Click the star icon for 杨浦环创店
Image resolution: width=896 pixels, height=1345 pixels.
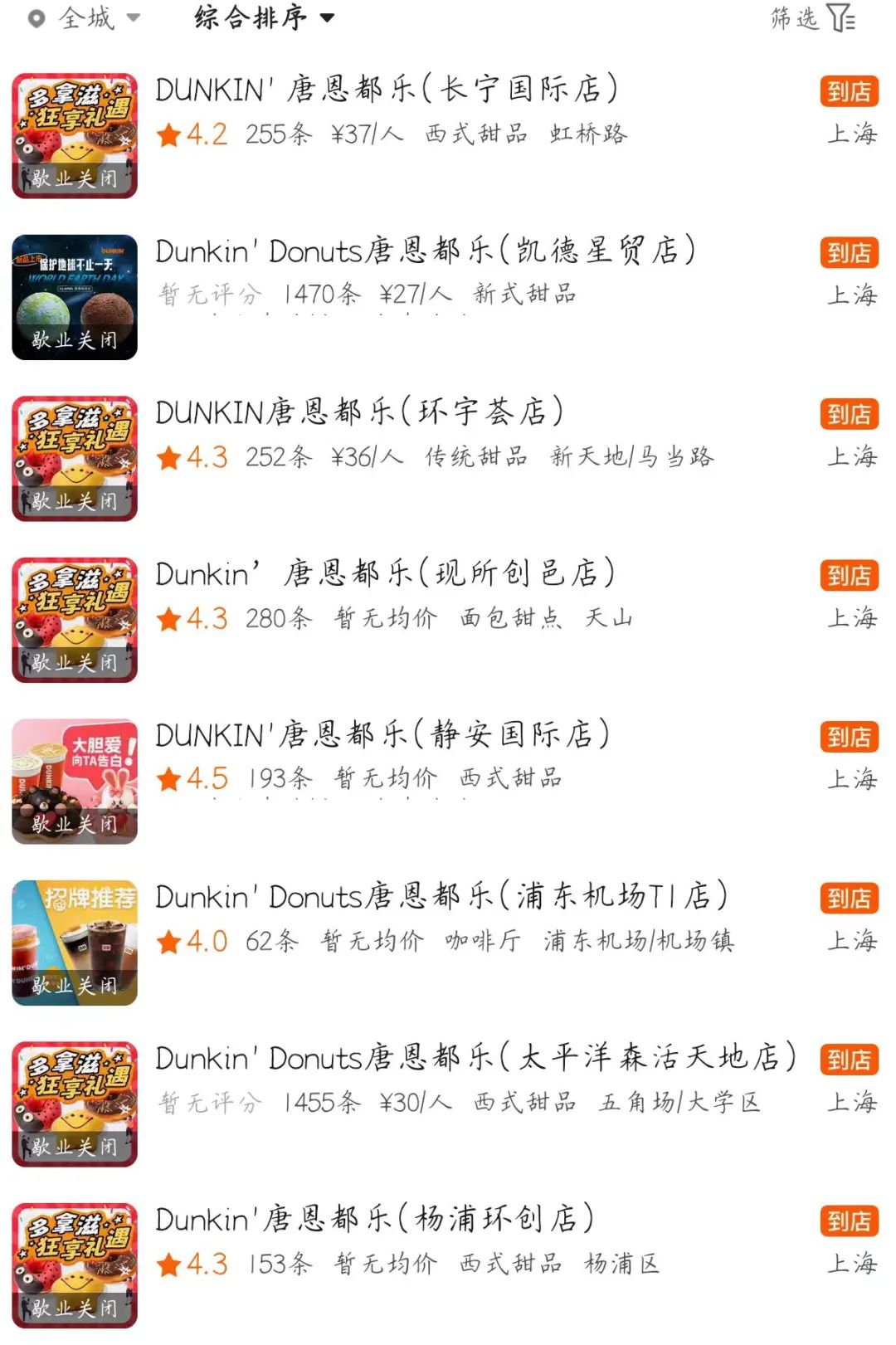tap(168, 1265)
